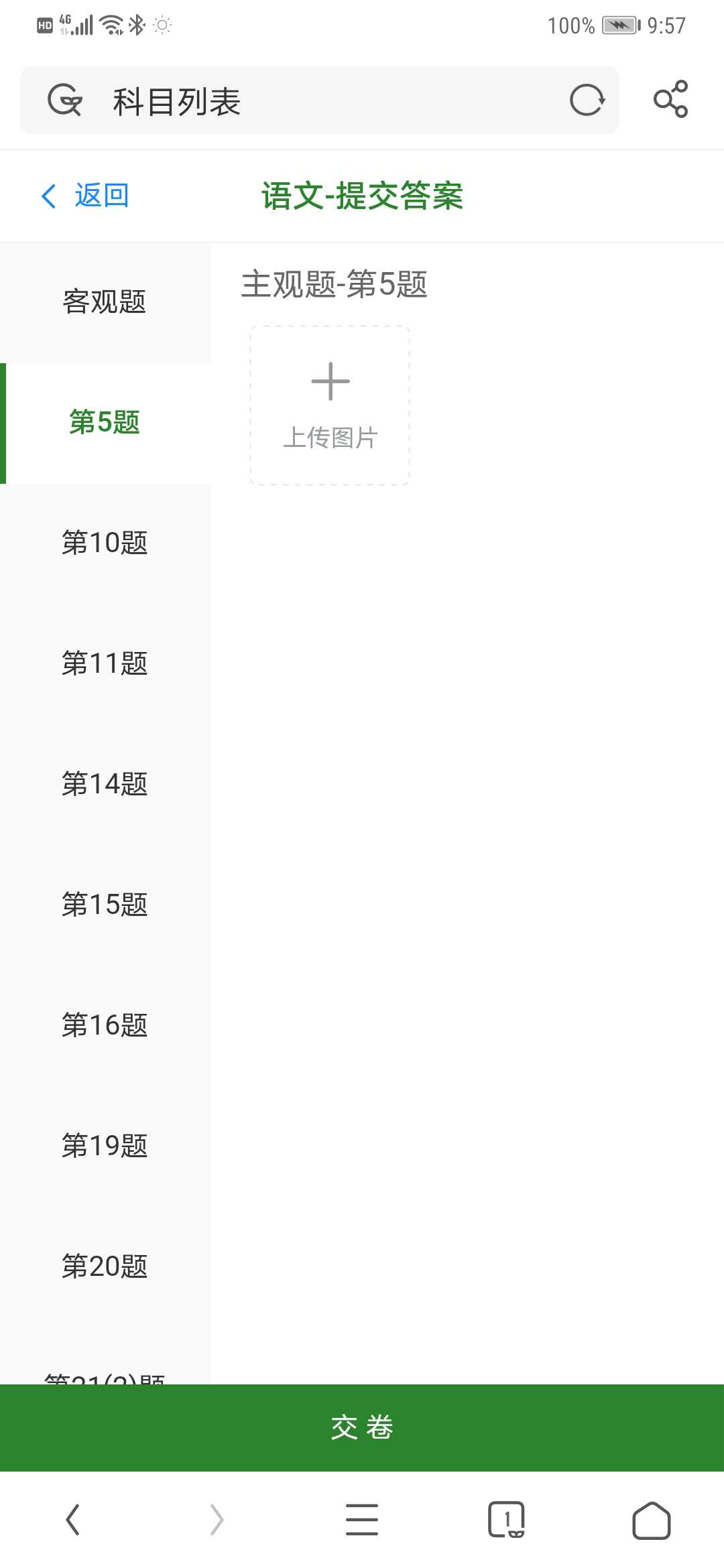Switch to the 客观题 section
The width and height of the screenshot is (724, 1568).
point(105,302)
